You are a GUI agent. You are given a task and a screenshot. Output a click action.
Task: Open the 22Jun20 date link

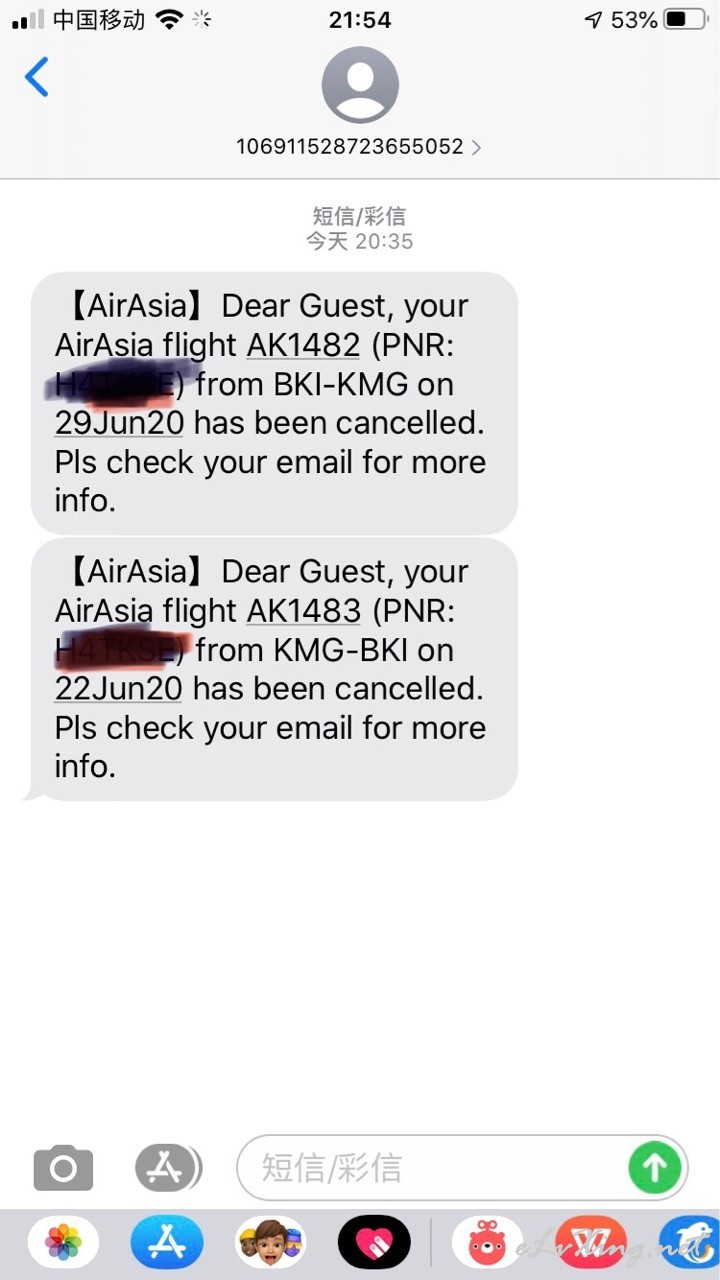tap(119, 689)
